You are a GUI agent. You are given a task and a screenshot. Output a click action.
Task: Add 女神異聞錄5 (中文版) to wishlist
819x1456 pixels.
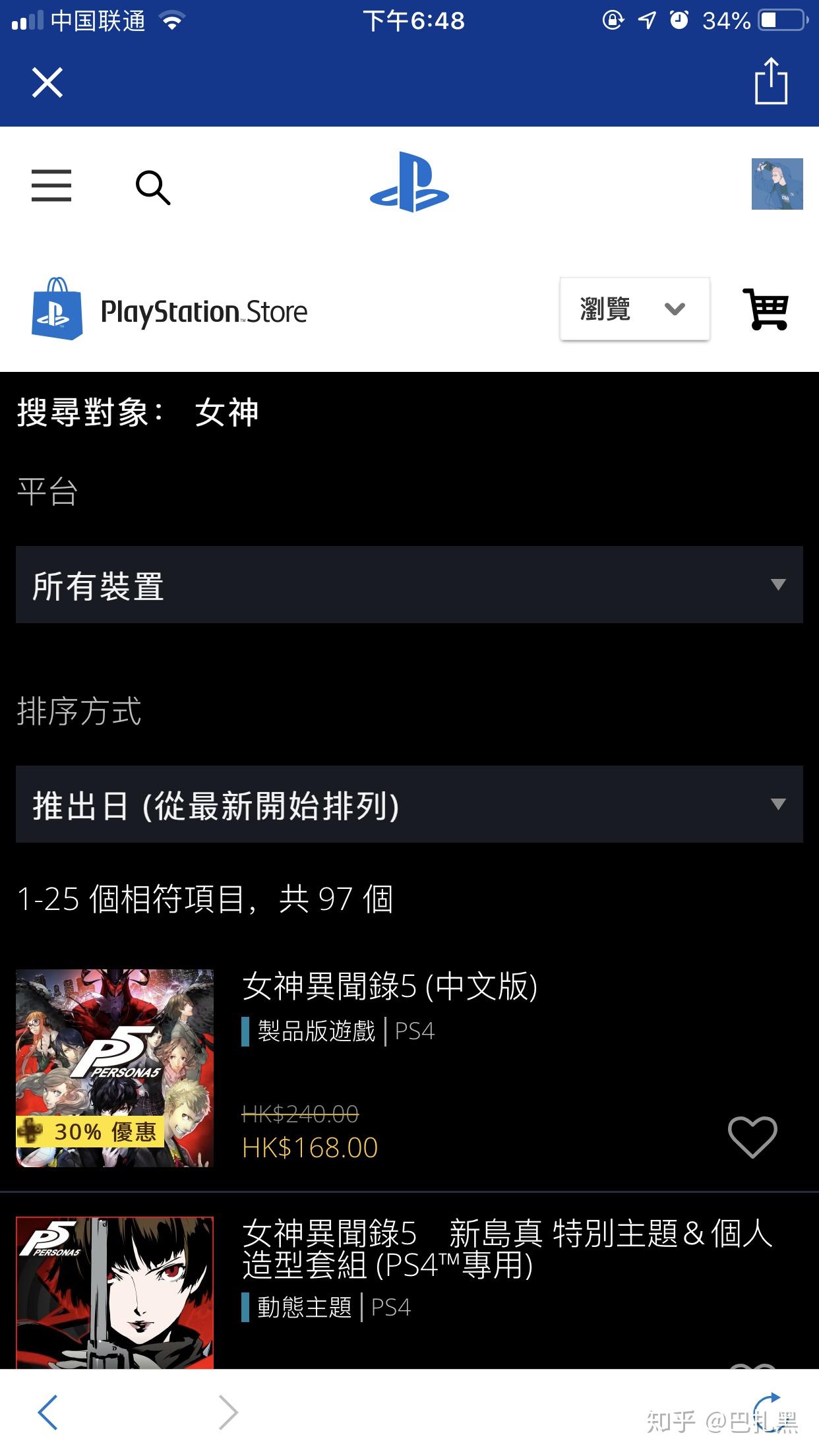(x=752, y=1137)
